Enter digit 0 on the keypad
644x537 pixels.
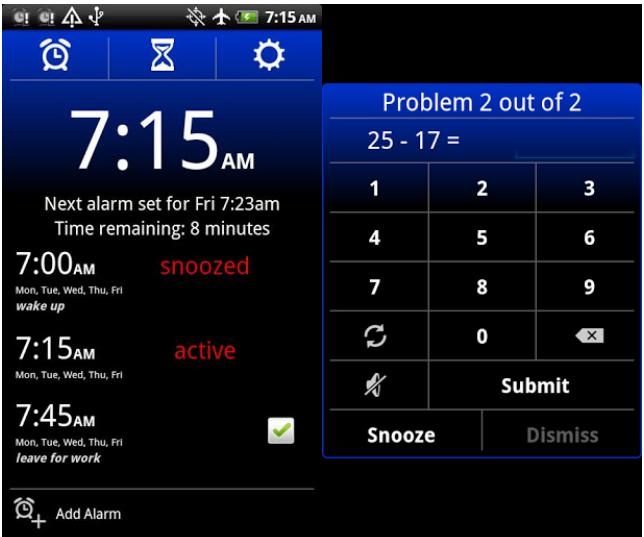point(482,337)
